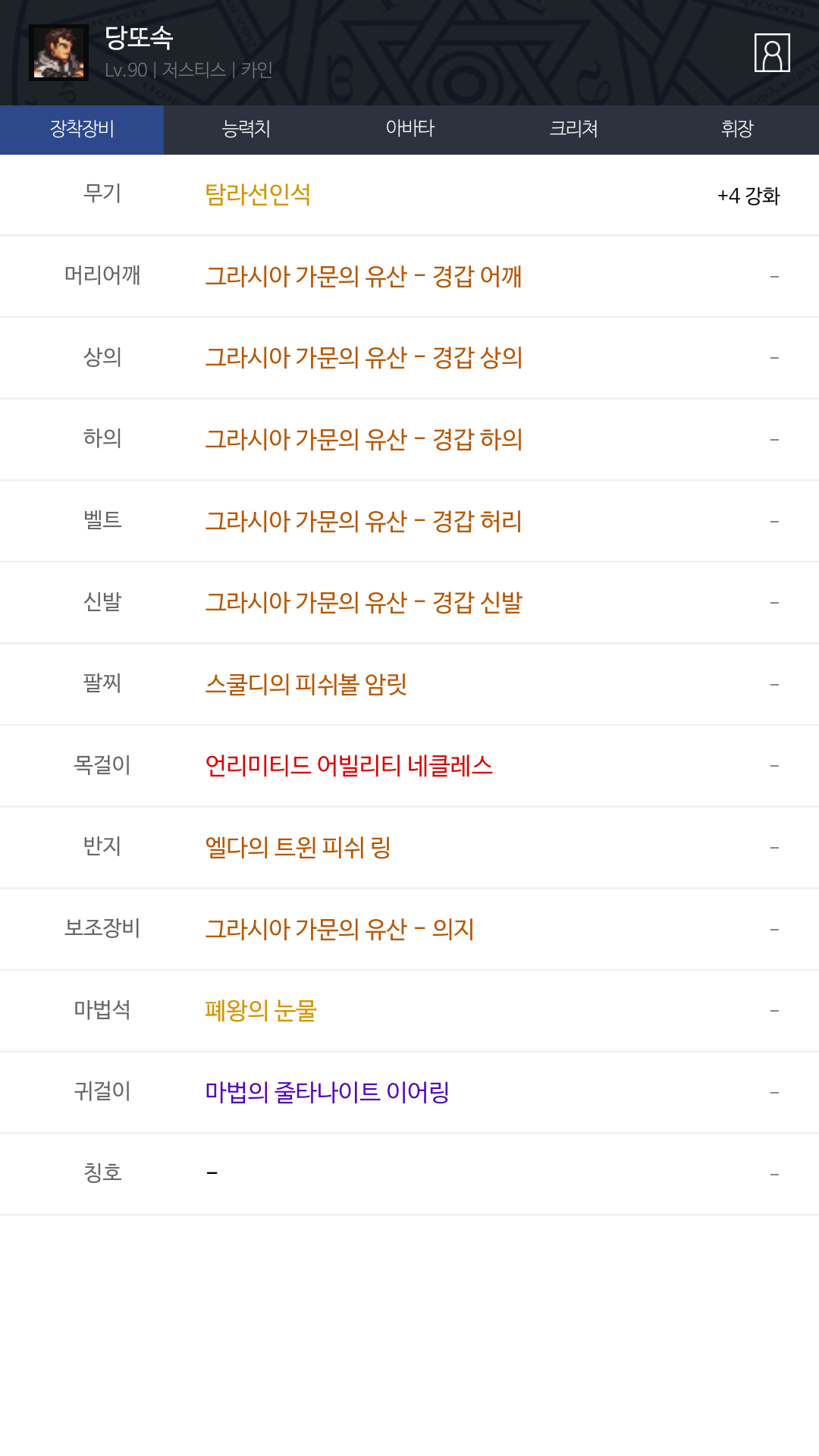View 마법의 줄타나이트 이어링 earring
This screenshot has width=819, height=1456.
(327, 1092)
